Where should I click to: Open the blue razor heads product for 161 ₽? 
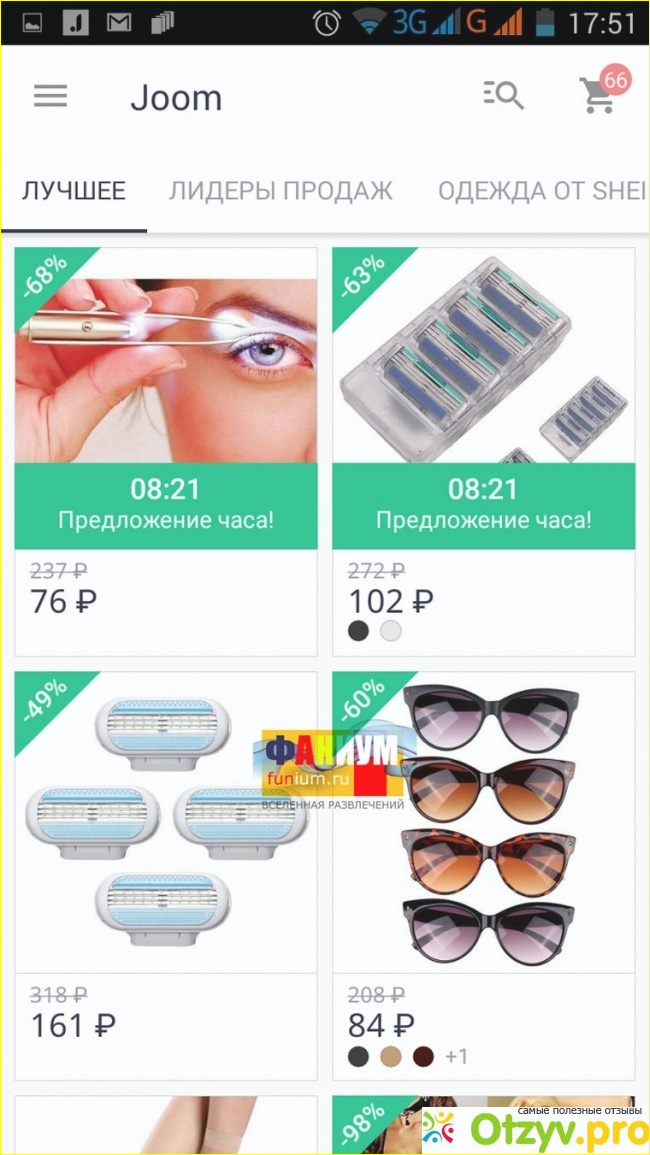166,820
